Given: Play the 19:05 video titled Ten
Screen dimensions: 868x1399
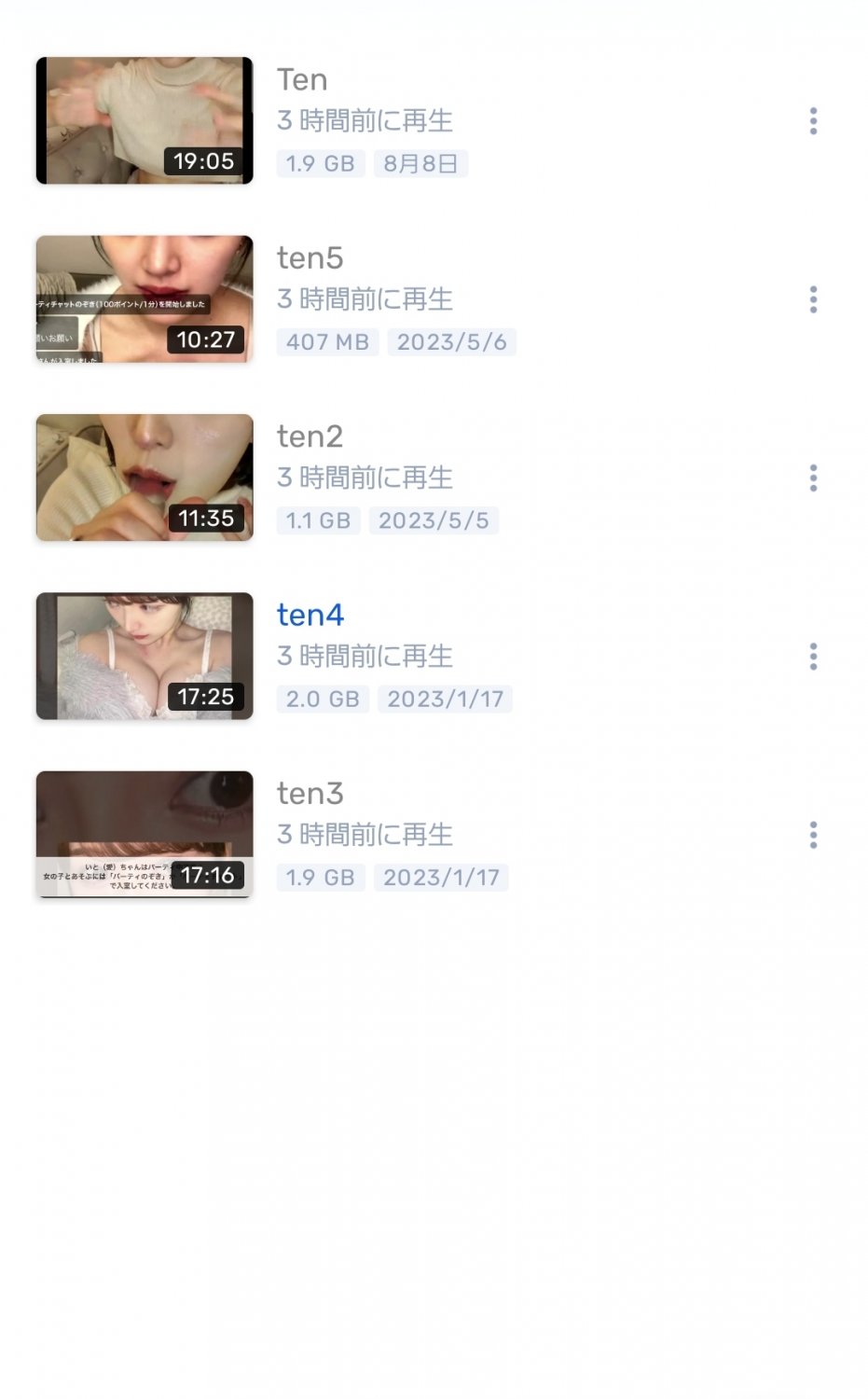Looking at the screenshot, I should click(x=145, y=120).
